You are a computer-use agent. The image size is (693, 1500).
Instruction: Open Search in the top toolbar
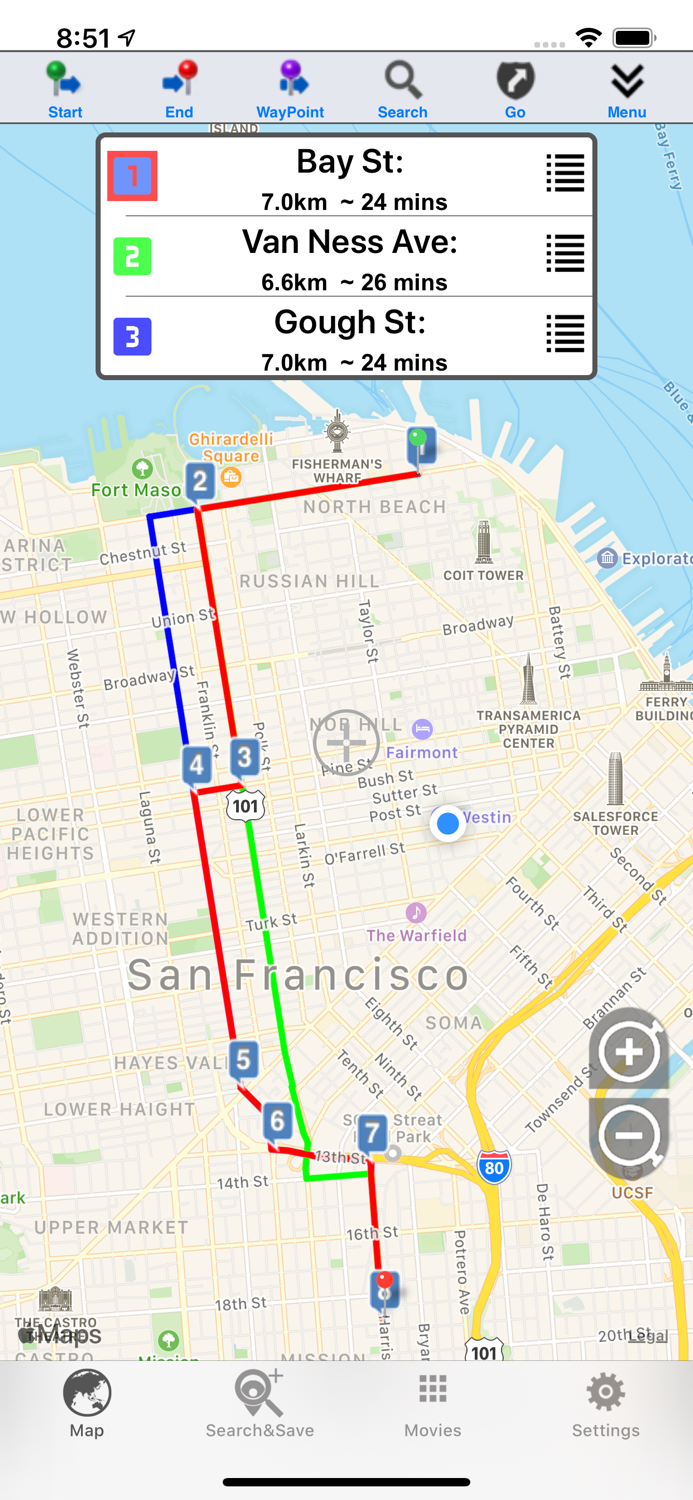pyautogui.click(x=402, y=89)
